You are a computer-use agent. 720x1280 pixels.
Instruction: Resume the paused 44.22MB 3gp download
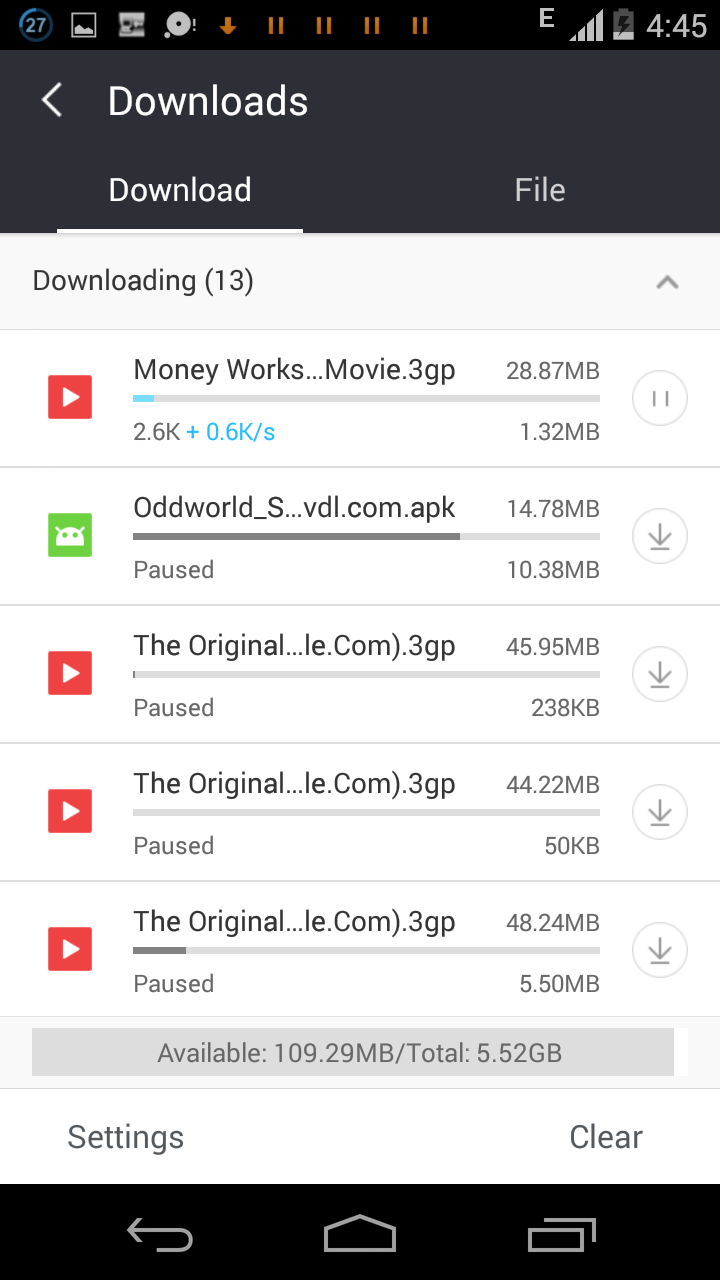(660, 813)
